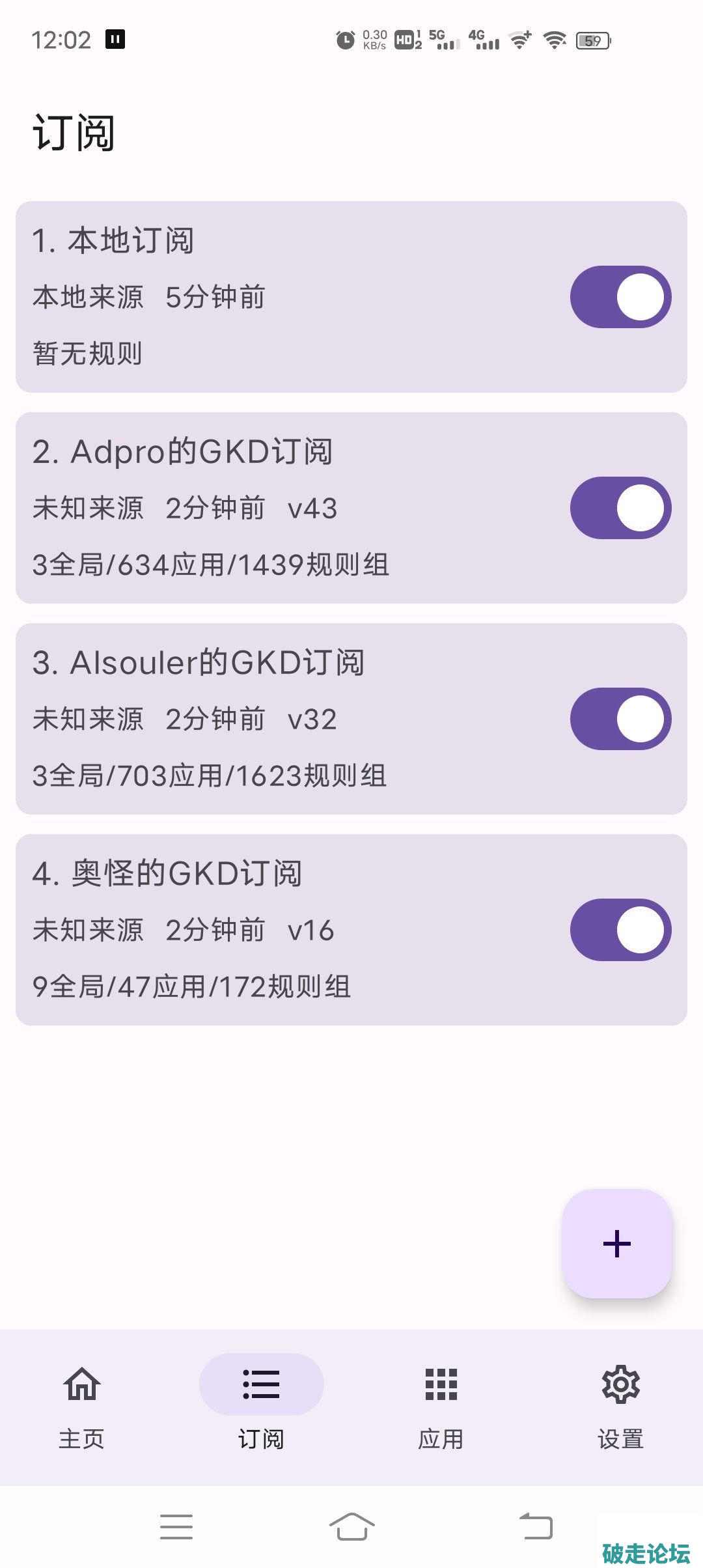This screenshot has width=703, height=1568.
Task: Switch off 奥怪的GKD订阅
Action: (620, 930)
